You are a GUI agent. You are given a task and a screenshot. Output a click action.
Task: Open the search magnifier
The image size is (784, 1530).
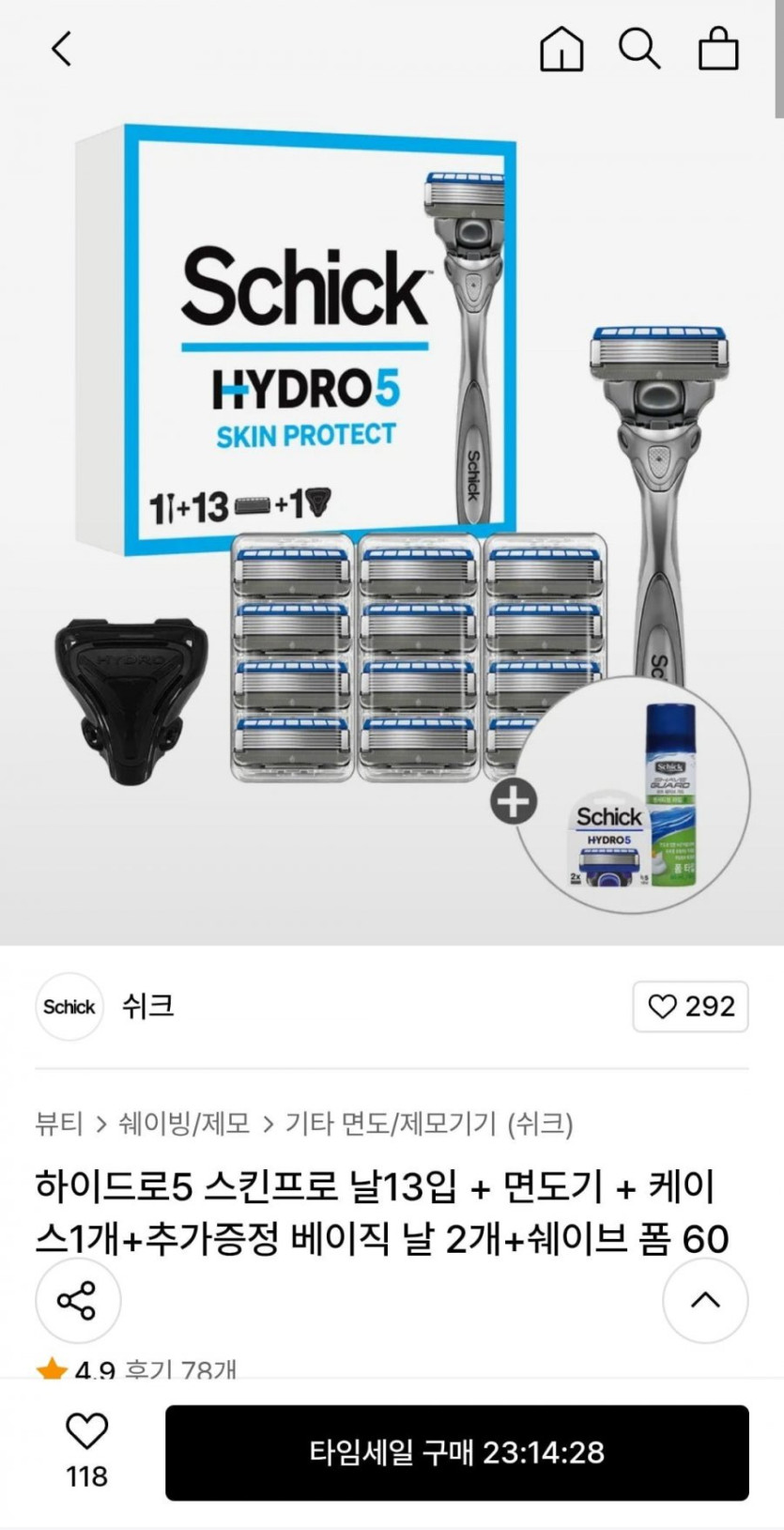(639, 48)
